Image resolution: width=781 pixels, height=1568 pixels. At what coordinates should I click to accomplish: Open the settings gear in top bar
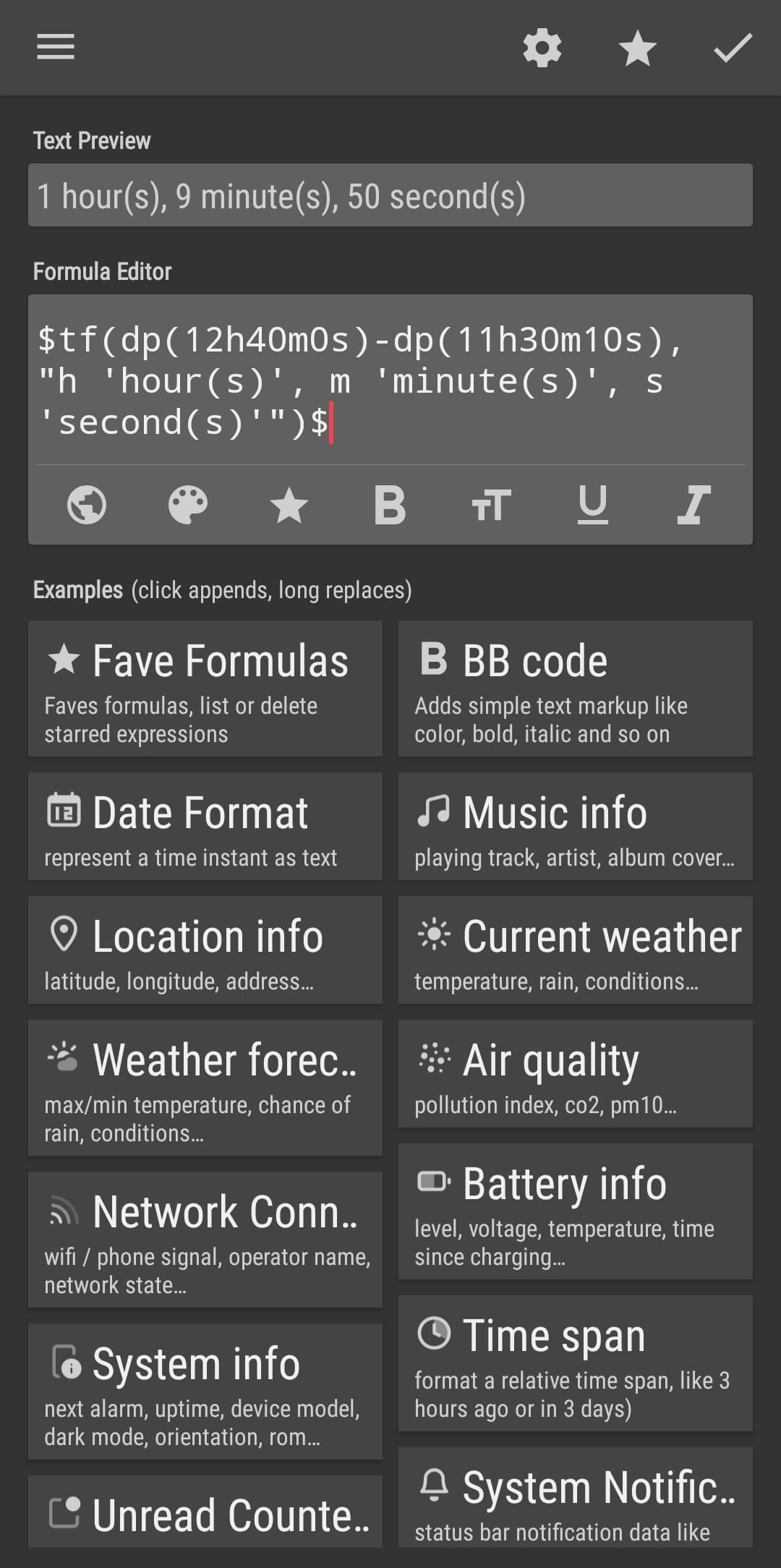(542, 48)
